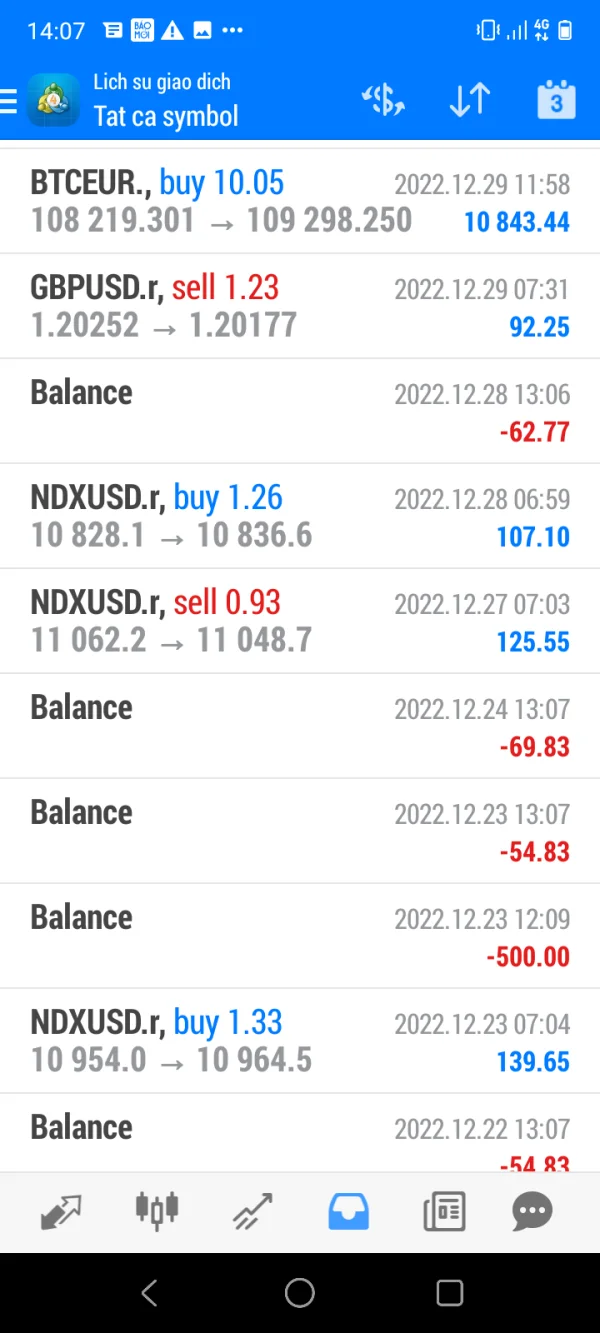Select the History inbox tab
This screenshot has width=600, height=1333.
tap(349, 1212)
